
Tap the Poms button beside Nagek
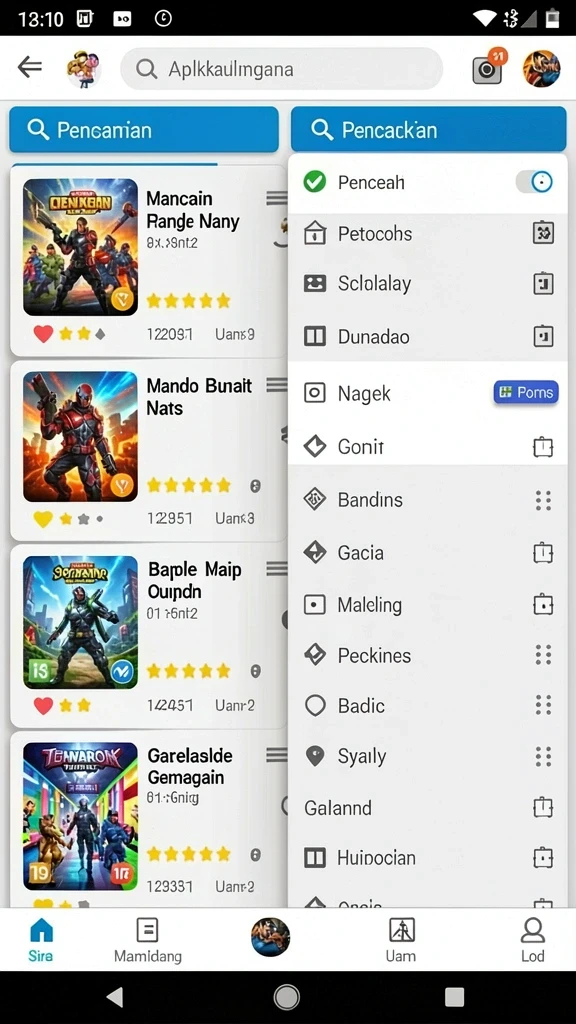point(526,392)
